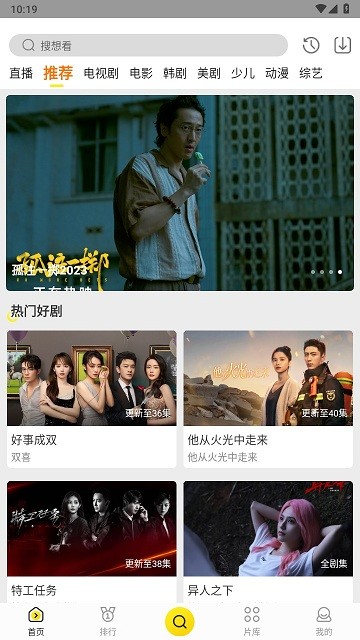
Task: Switch to the 动漫 tab
Action: pos(277,73)
